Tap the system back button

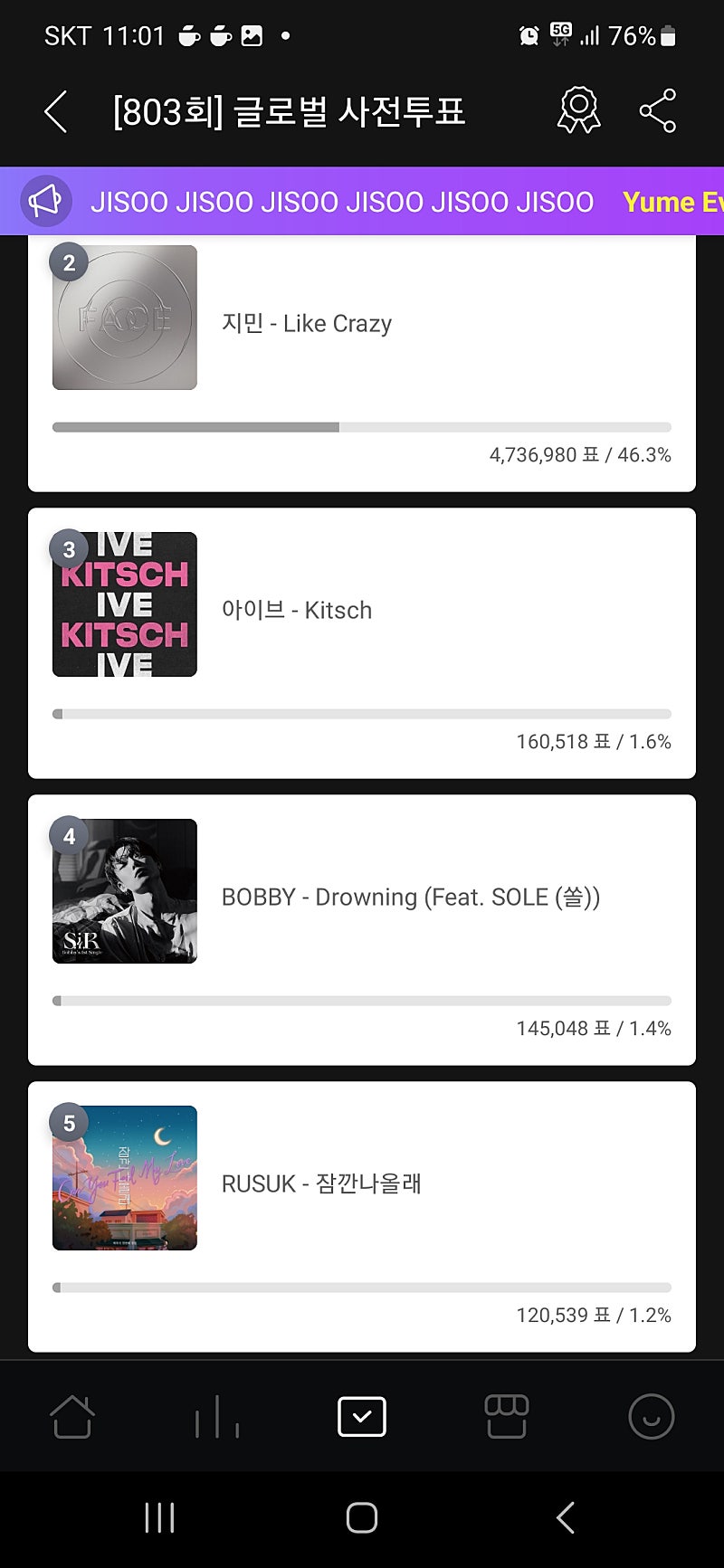point(566,1517)
